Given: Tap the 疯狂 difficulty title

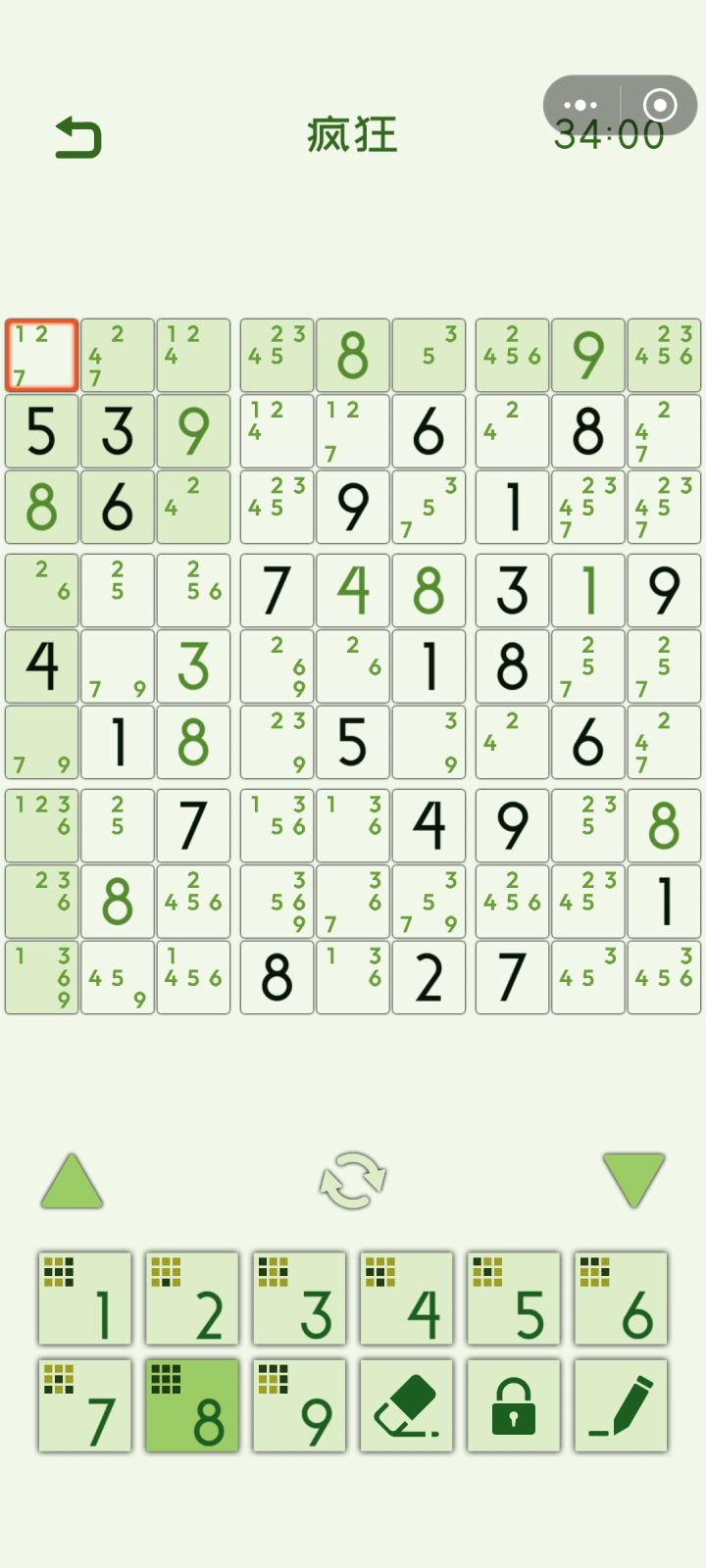Looking at the screenshot, I should coord(351,136).
